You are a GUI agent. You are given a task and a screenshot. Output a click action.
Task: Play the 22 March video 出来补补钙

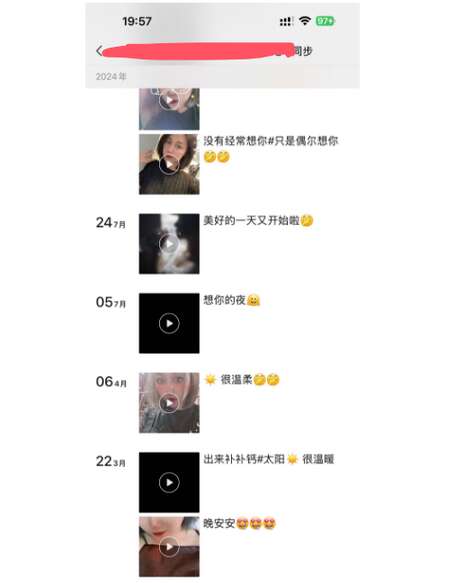point(169,483)
